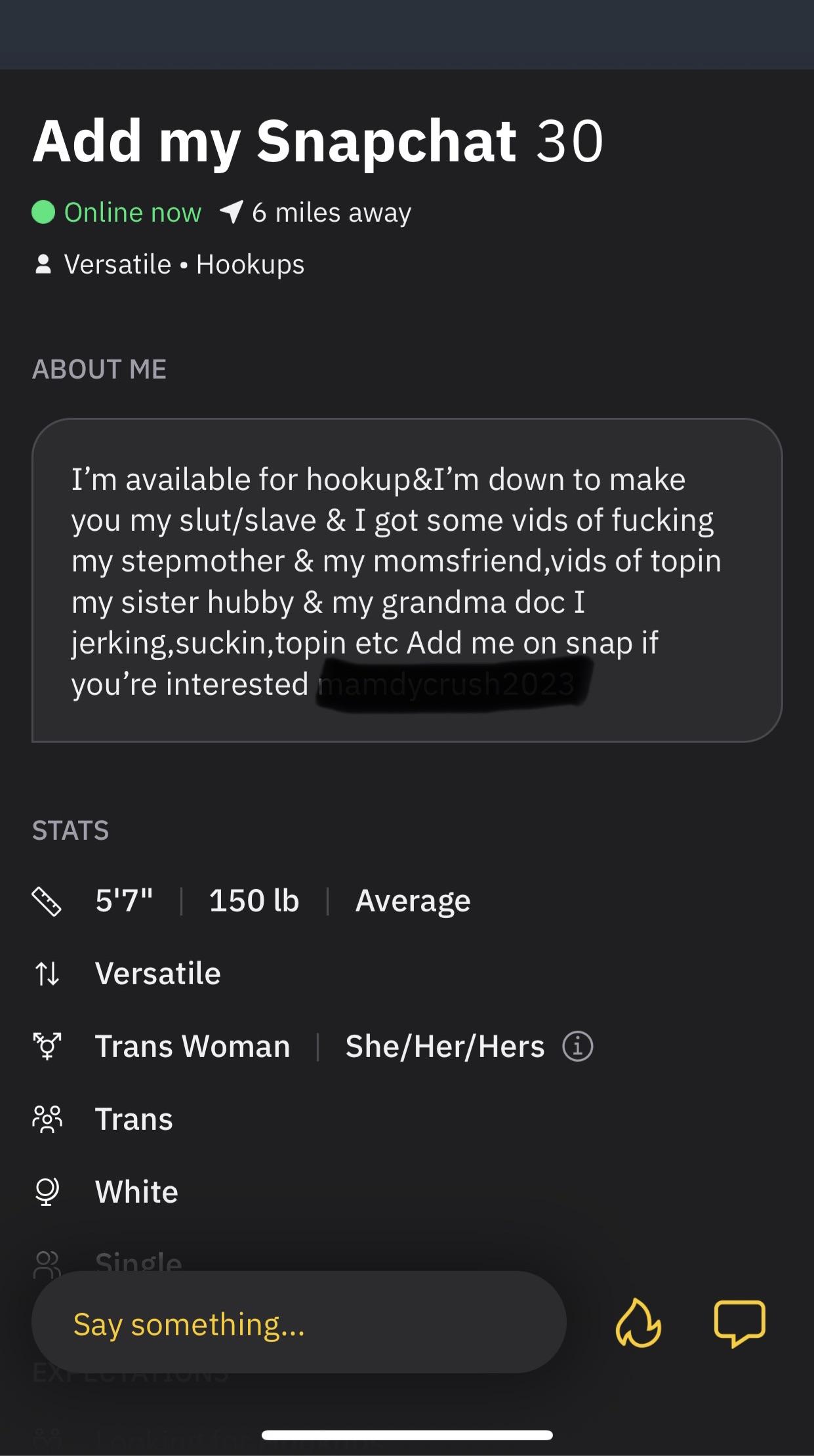Image resolution: width=814 pixels, height=1456 pixels.
Task: Open the pronouns info icon
Action: tap(577, 1046)
